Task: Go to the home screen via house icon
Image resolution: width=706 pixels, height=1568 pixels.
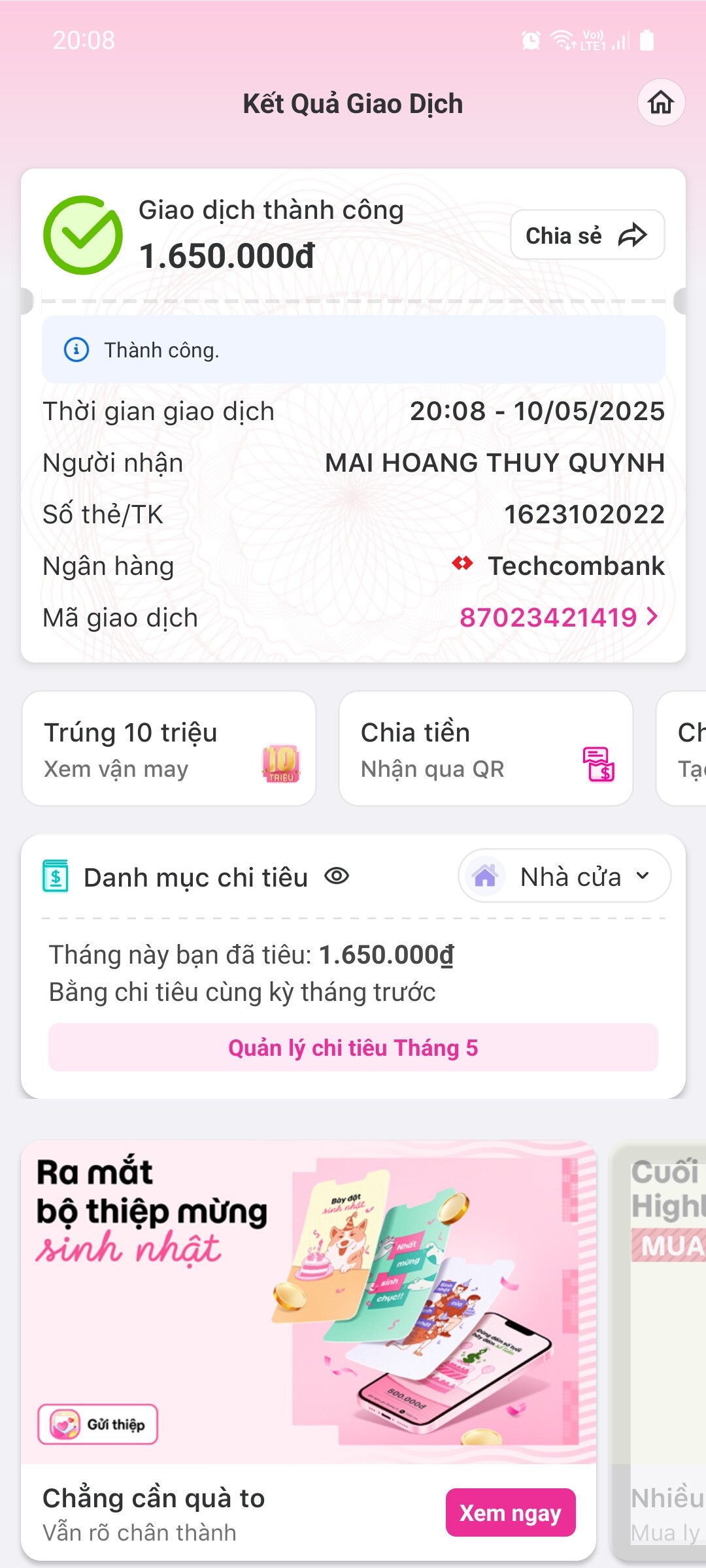Action: tap(661, 103)
